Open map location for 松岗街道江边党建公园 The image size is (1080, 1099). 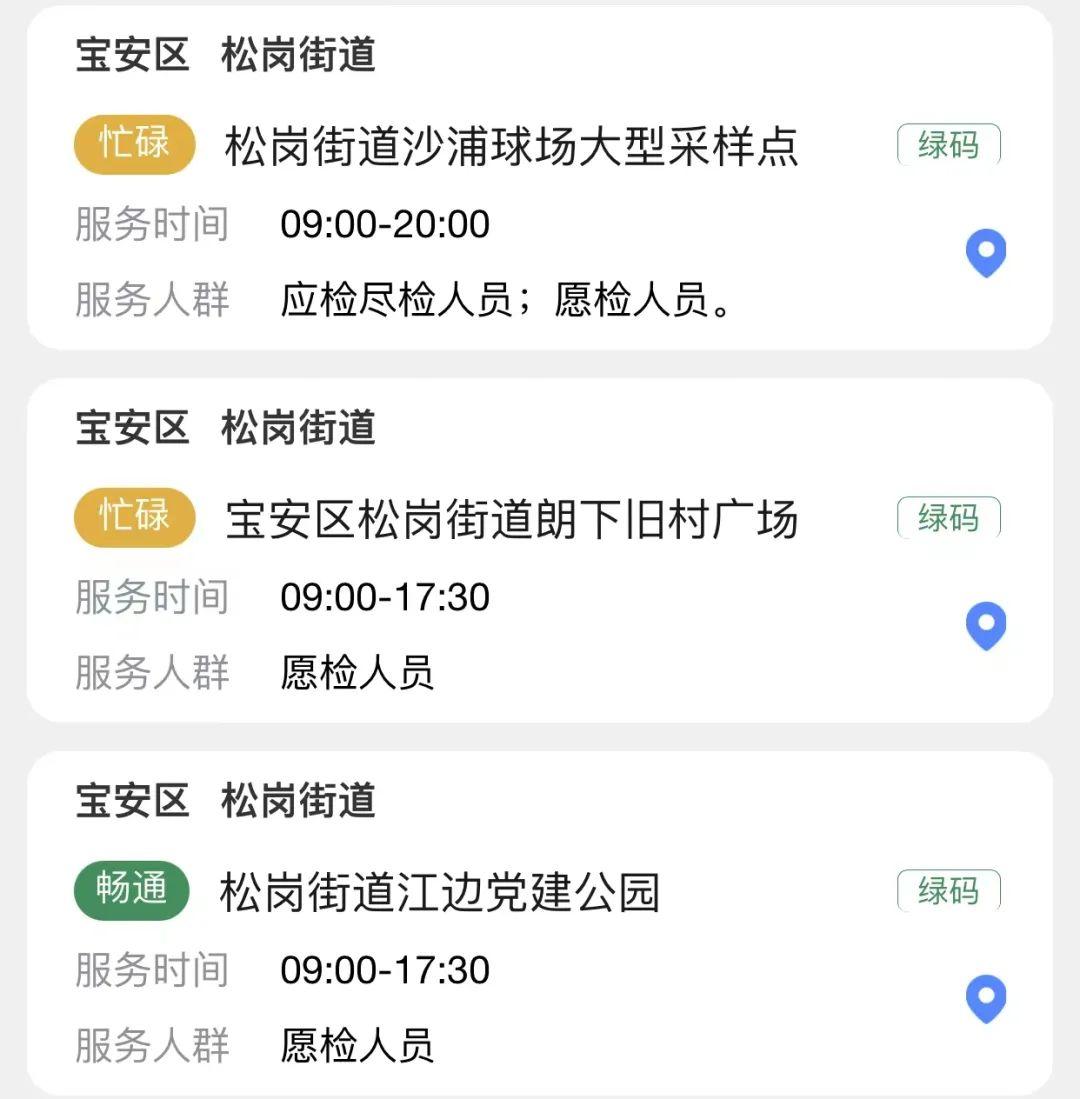(985, 999)
